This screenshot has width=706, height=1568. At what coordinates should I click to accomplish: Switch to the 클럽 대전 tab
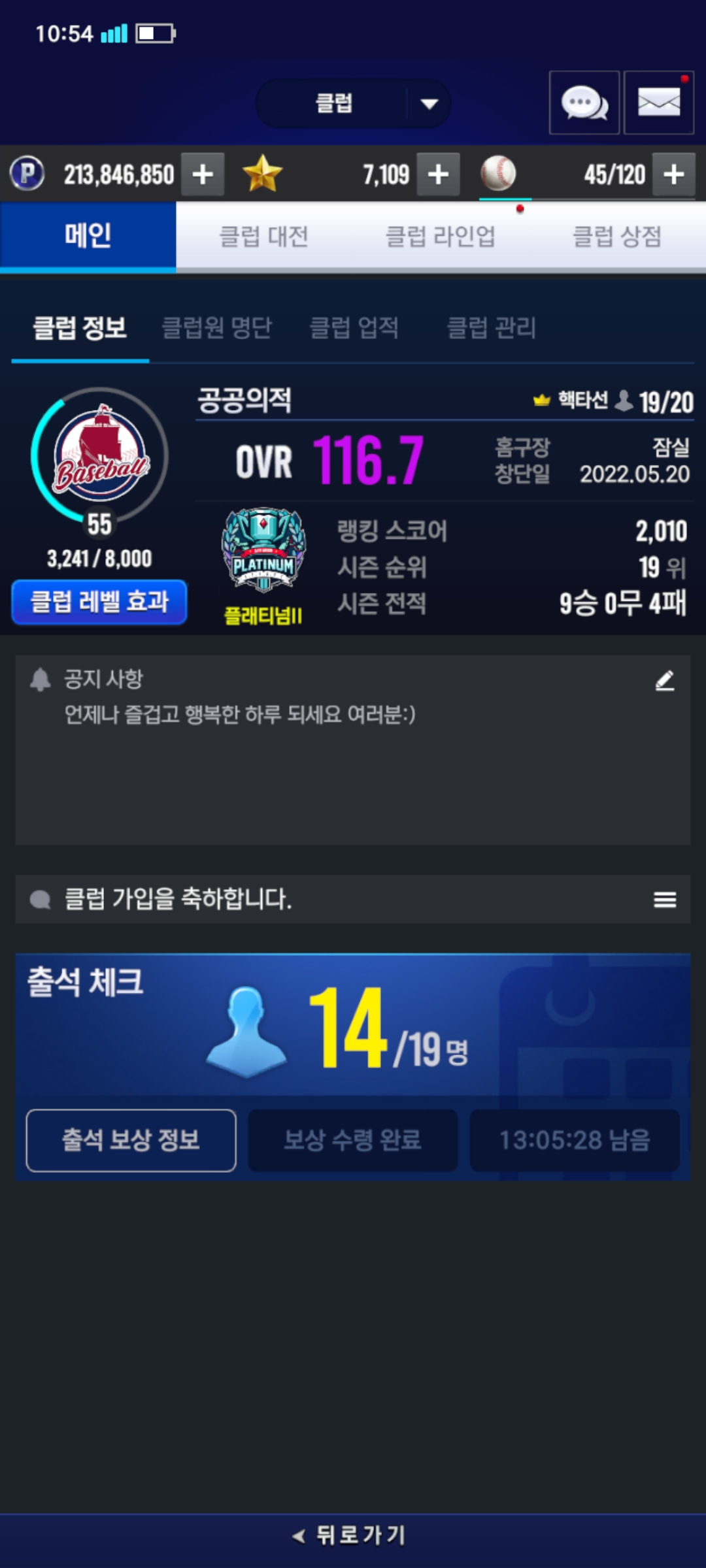(263, 237)
